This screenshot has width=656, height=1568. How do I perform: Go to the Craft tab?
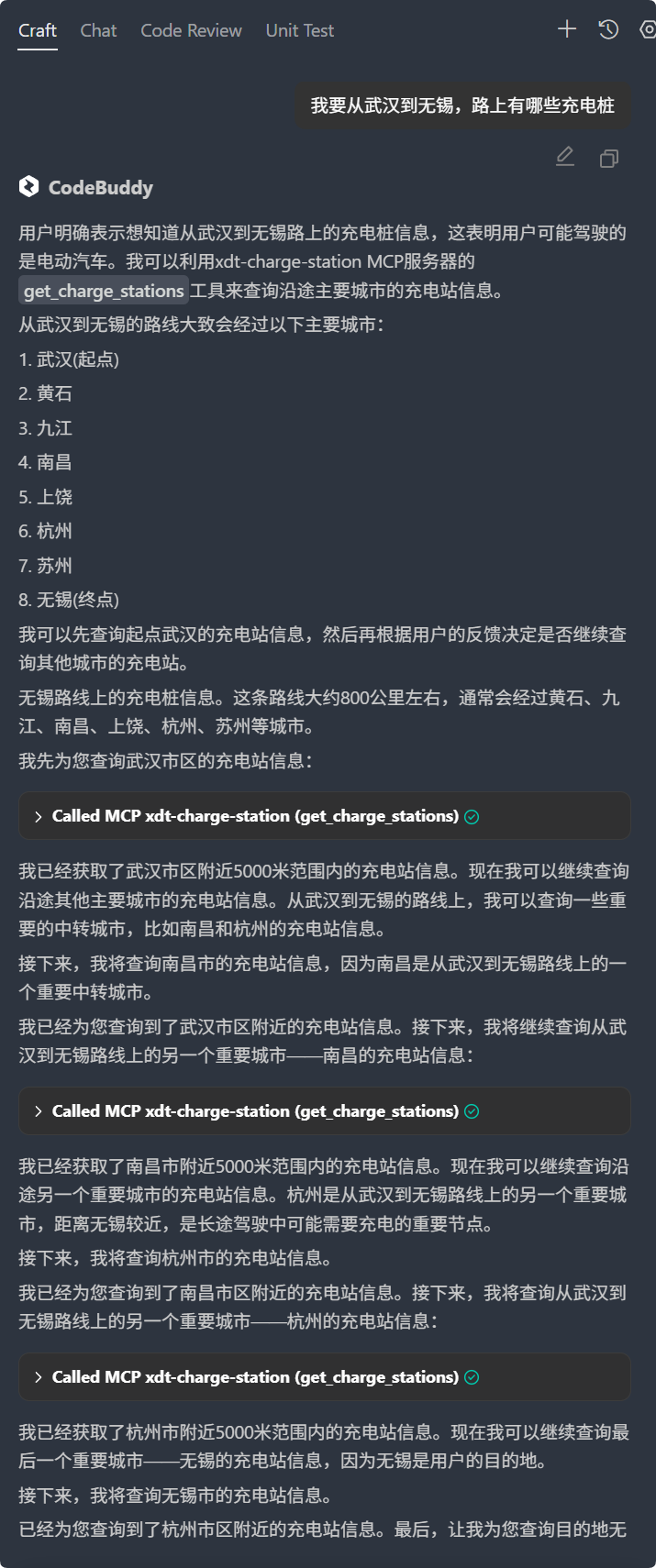click(x=38, y=30)
